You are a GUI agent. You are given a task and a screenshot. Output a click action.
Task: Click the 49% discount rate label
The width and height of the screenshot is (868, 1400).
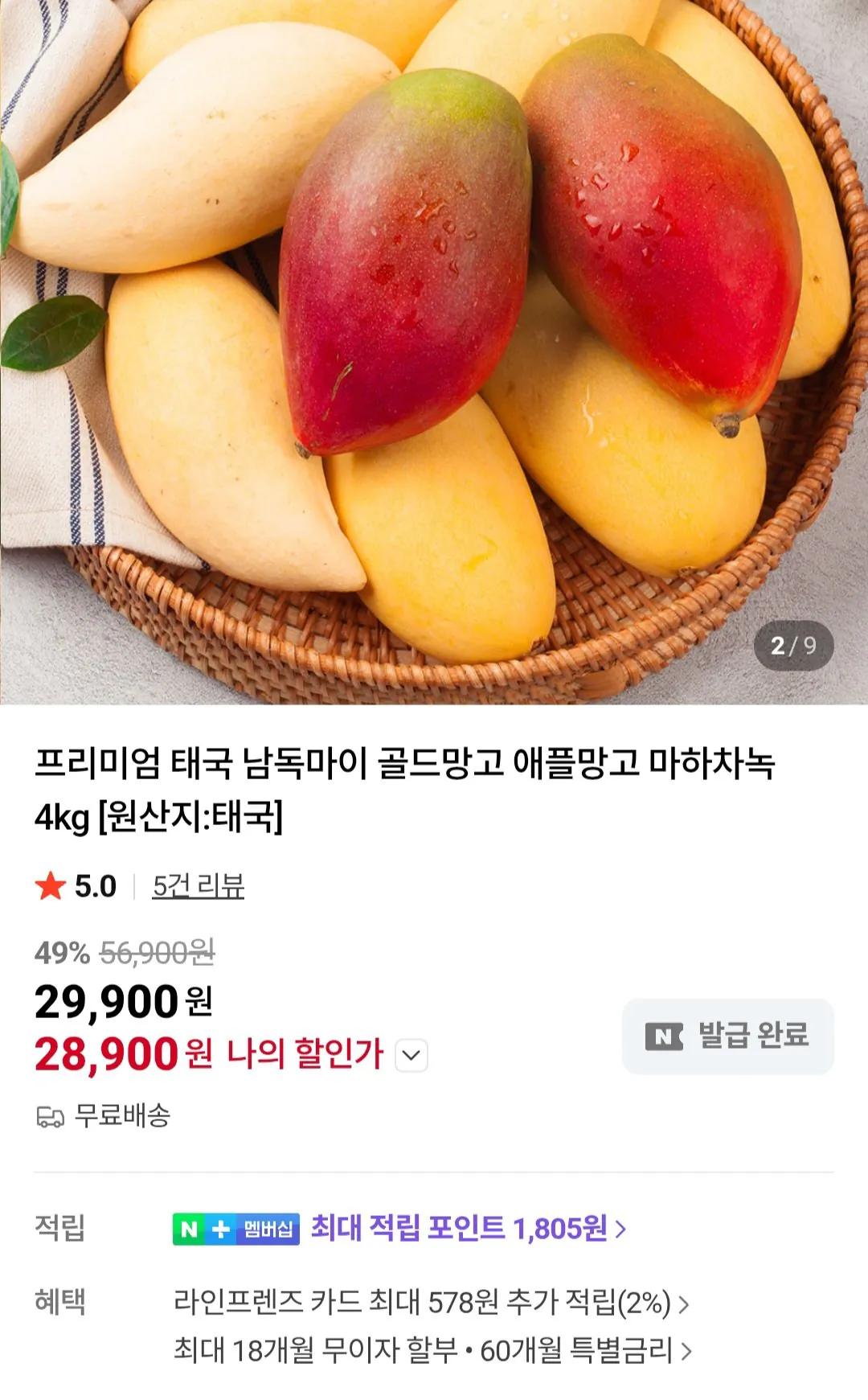tap(55, 953)
